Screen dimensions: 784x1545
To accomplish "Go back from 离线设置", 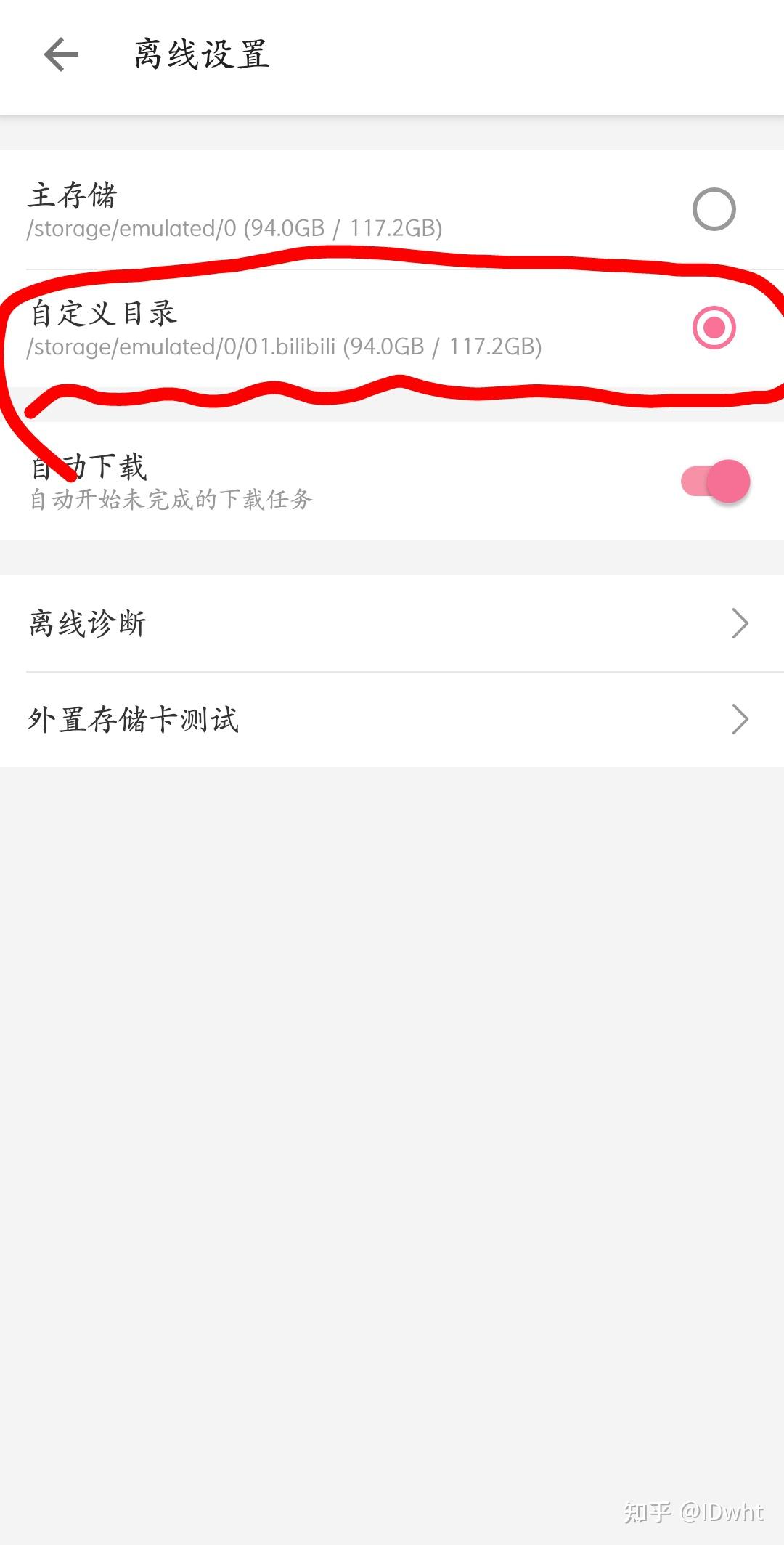I will pos(61,55).
